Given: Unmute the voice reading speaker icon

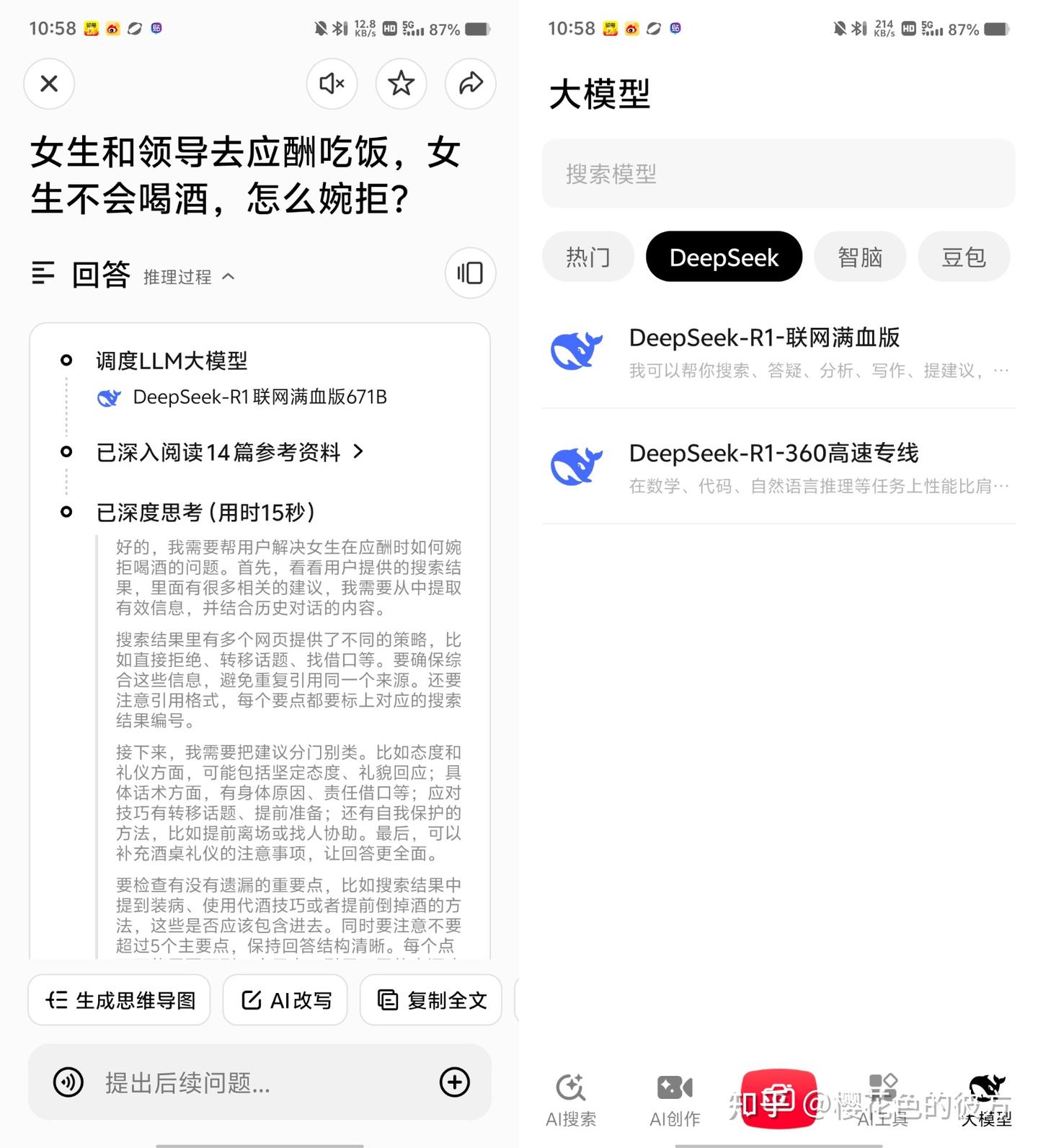Looking at the screenshot, I should click(332, 84).
